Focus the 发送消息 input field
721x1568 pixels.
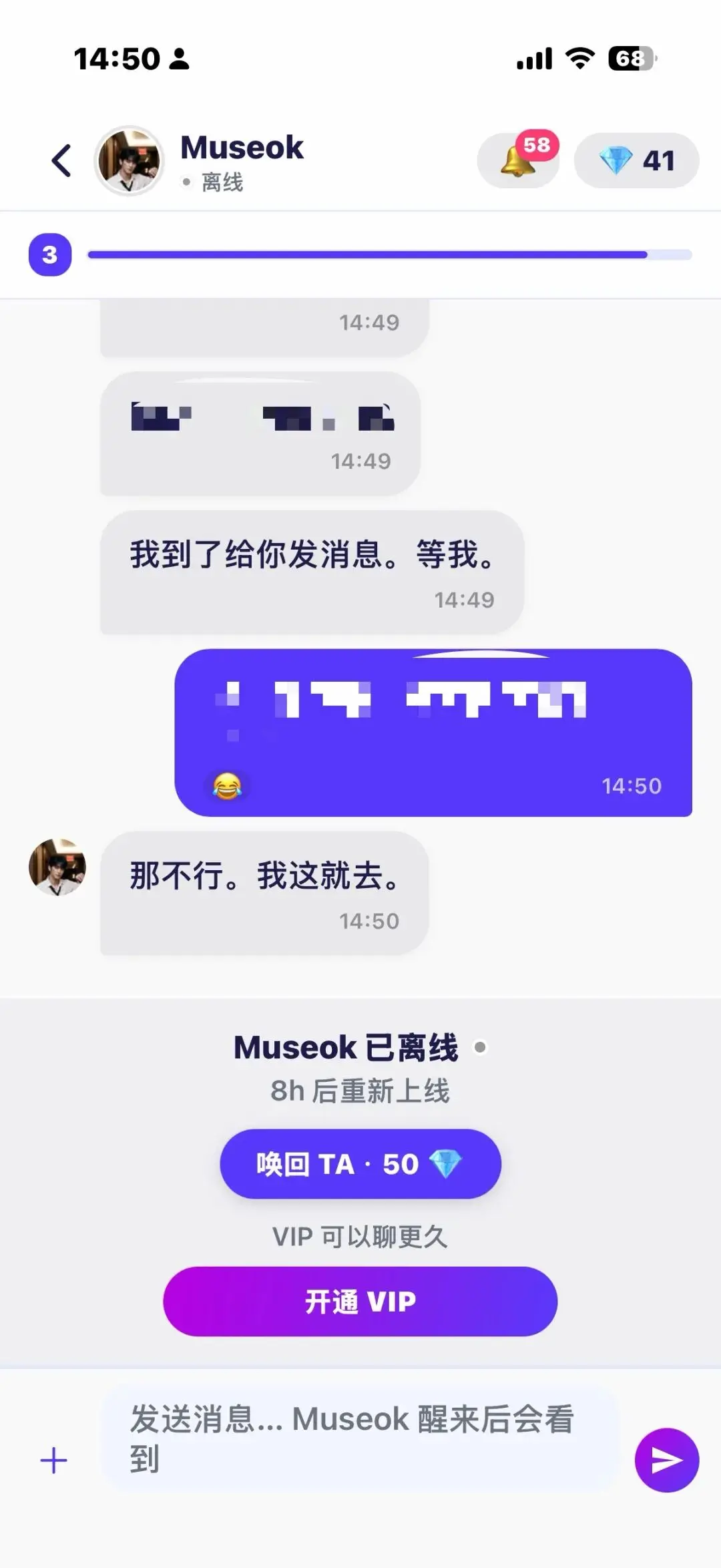tap(360, 1438)
